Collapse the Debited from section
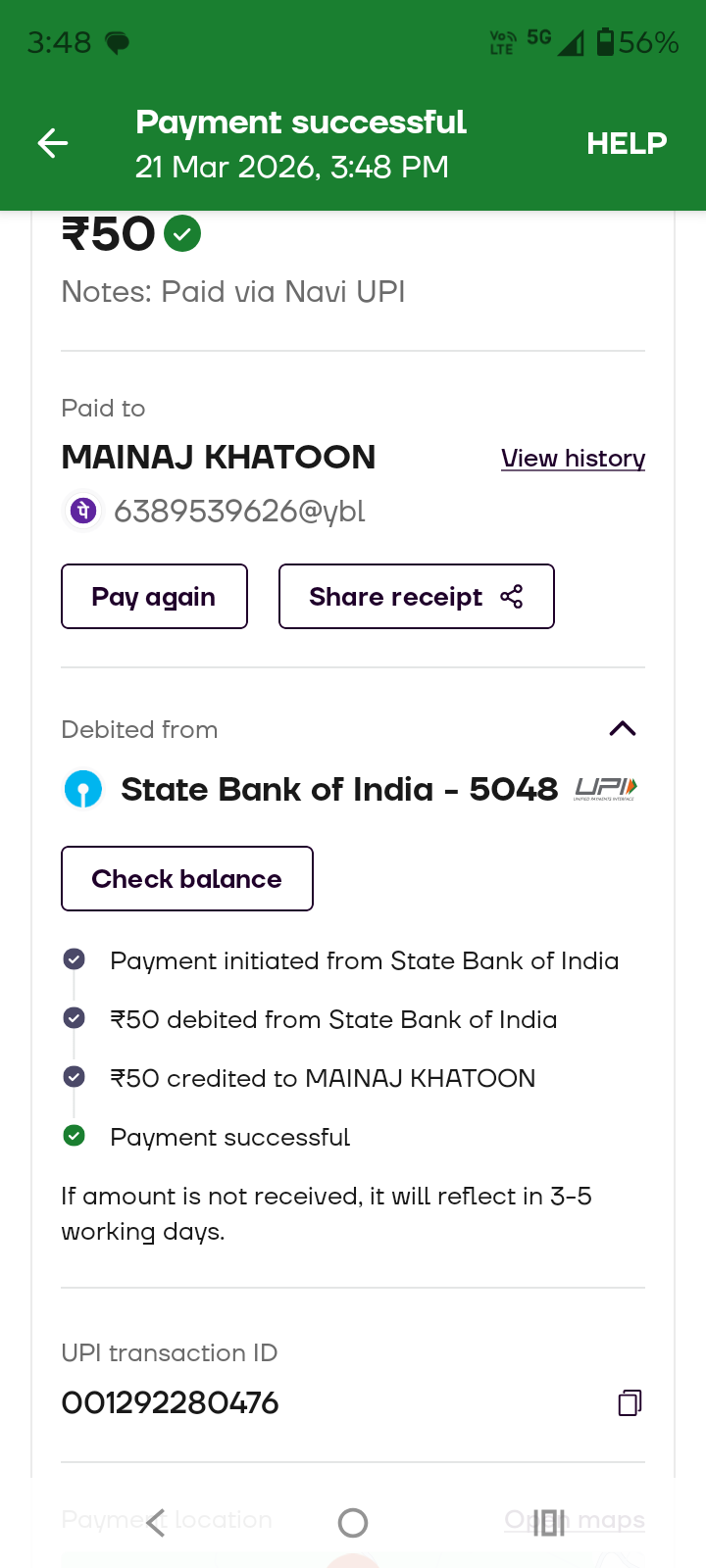The width and height of the screenshot is (706, 1568). (x=623, y=729)
